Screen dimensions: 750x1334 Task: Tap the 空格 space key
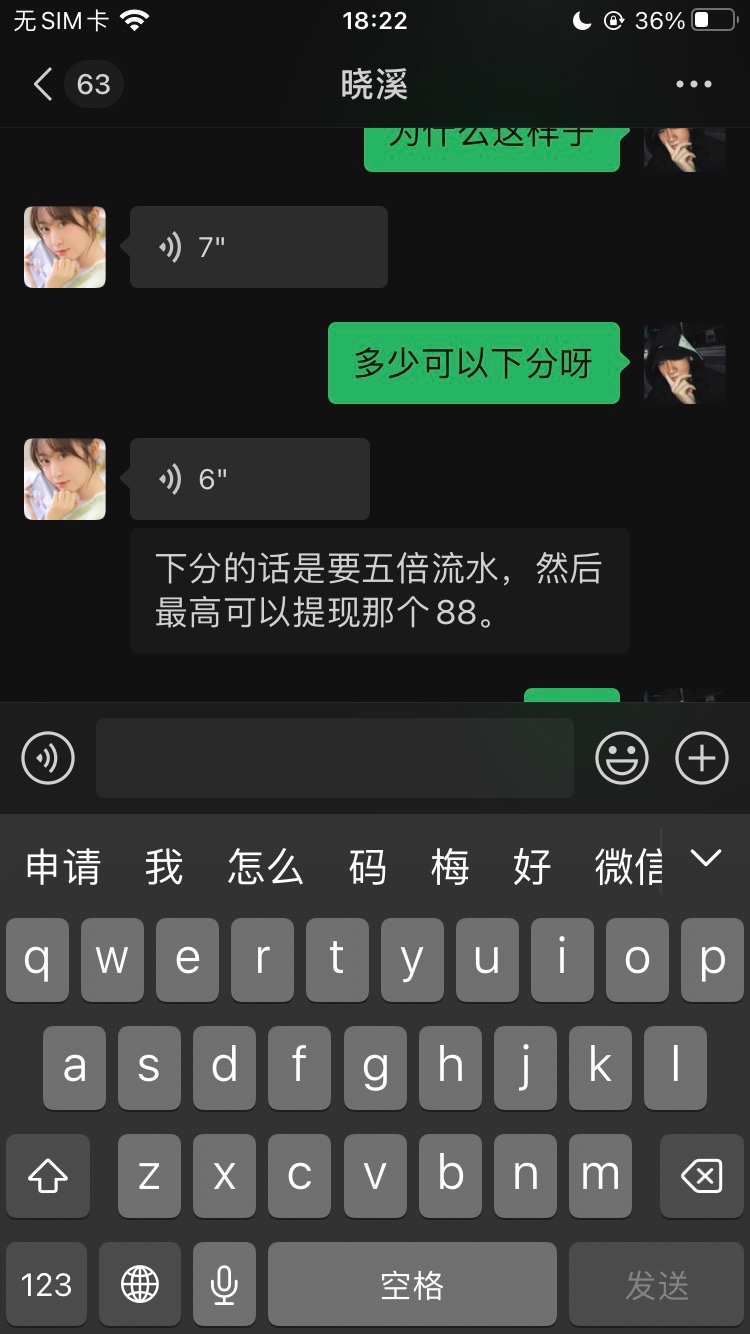point(412,1284)
